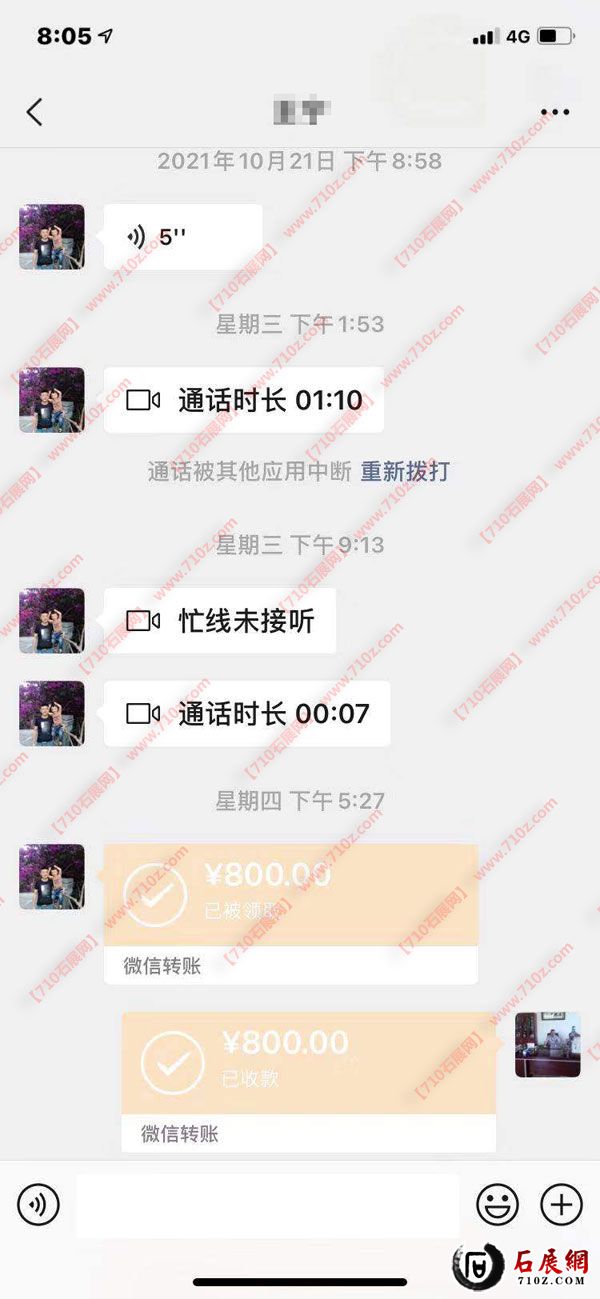Viewport: 600px width, 1299px height.
Task: Switch to voice input mode
Action: pos(38,1205)
